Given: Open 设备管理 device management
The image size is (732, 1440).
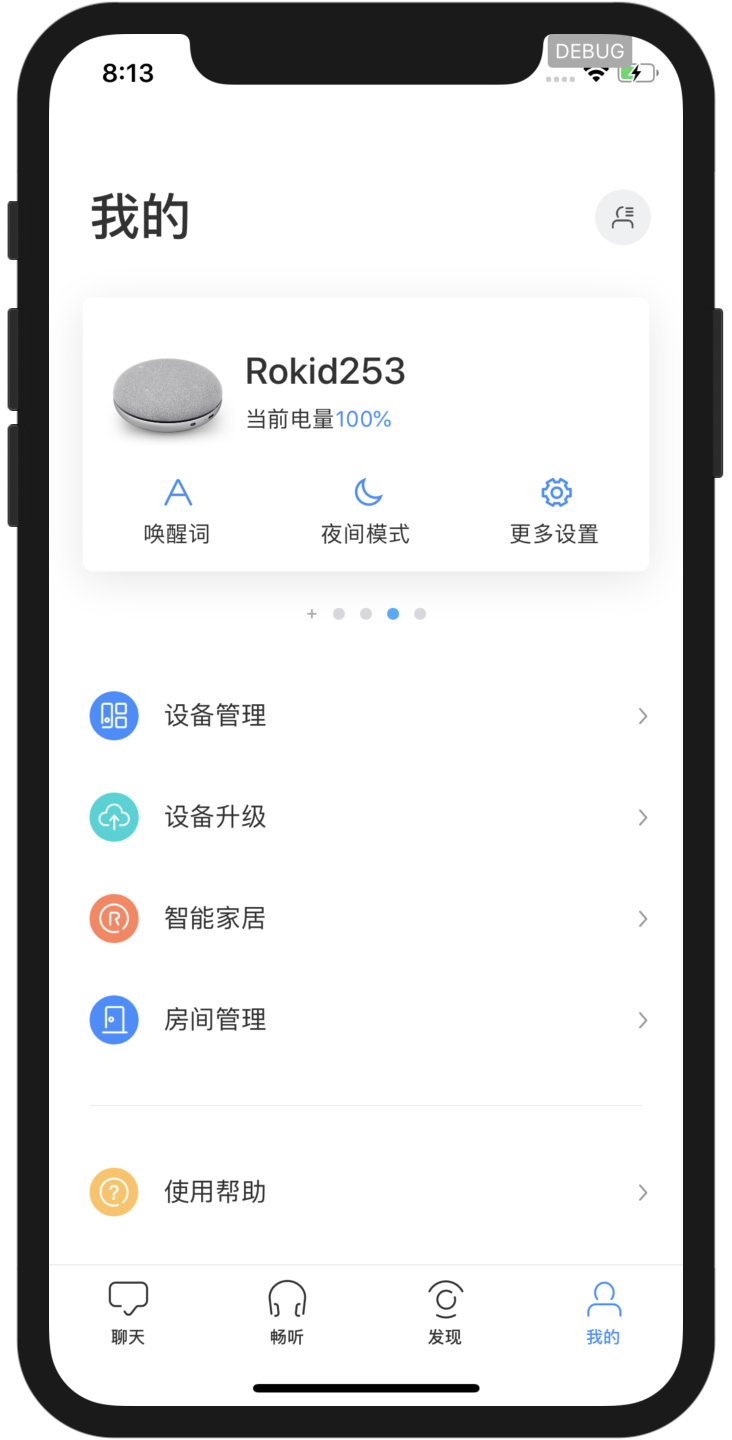Looking at the screenshot, I should click(366, 716).
